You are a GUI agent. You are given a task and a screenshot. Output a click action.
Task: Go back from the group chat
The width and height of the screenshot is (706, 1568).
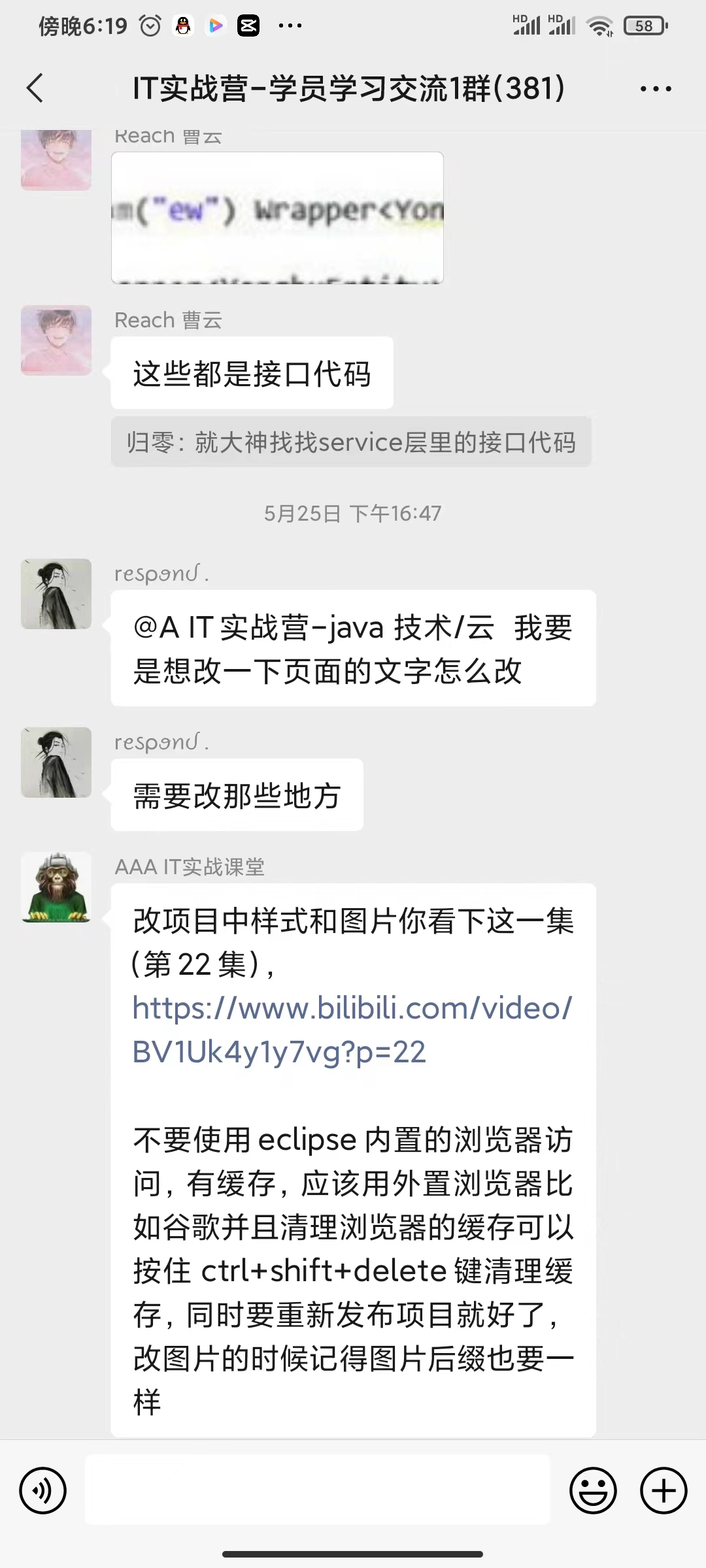click(x=35, y=88)
